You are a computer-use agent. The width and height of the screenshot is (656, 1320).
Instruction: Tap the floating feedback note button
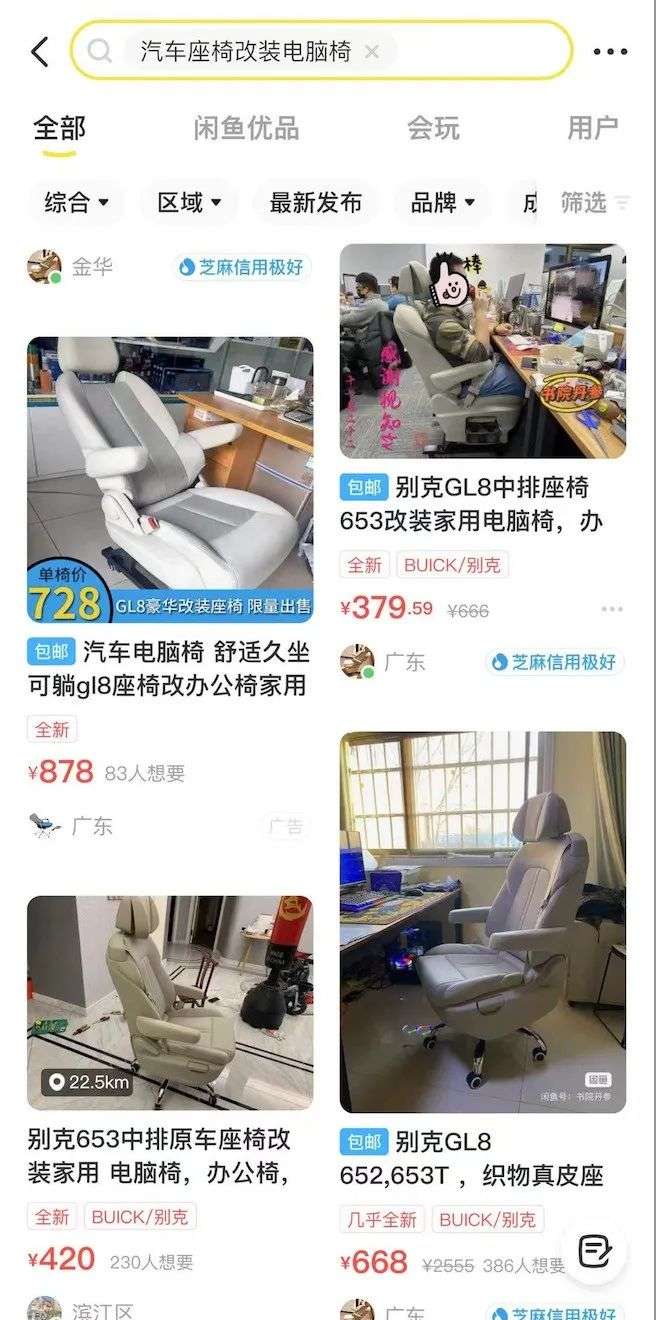click(594, 1249)
